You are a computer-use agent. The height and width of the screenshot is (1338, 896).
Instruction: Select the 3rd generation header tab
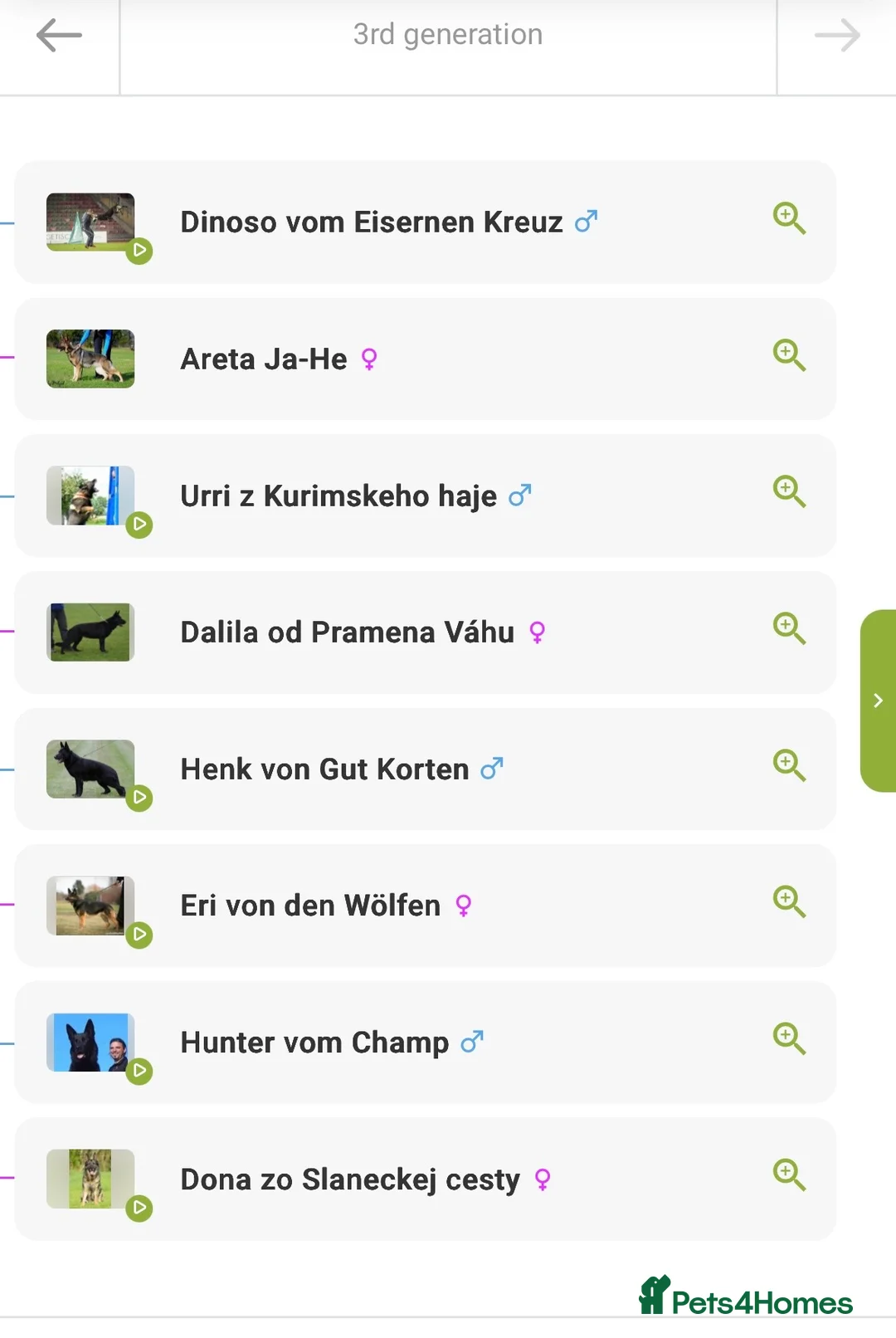pyautogui.click(x=448, y=34)
